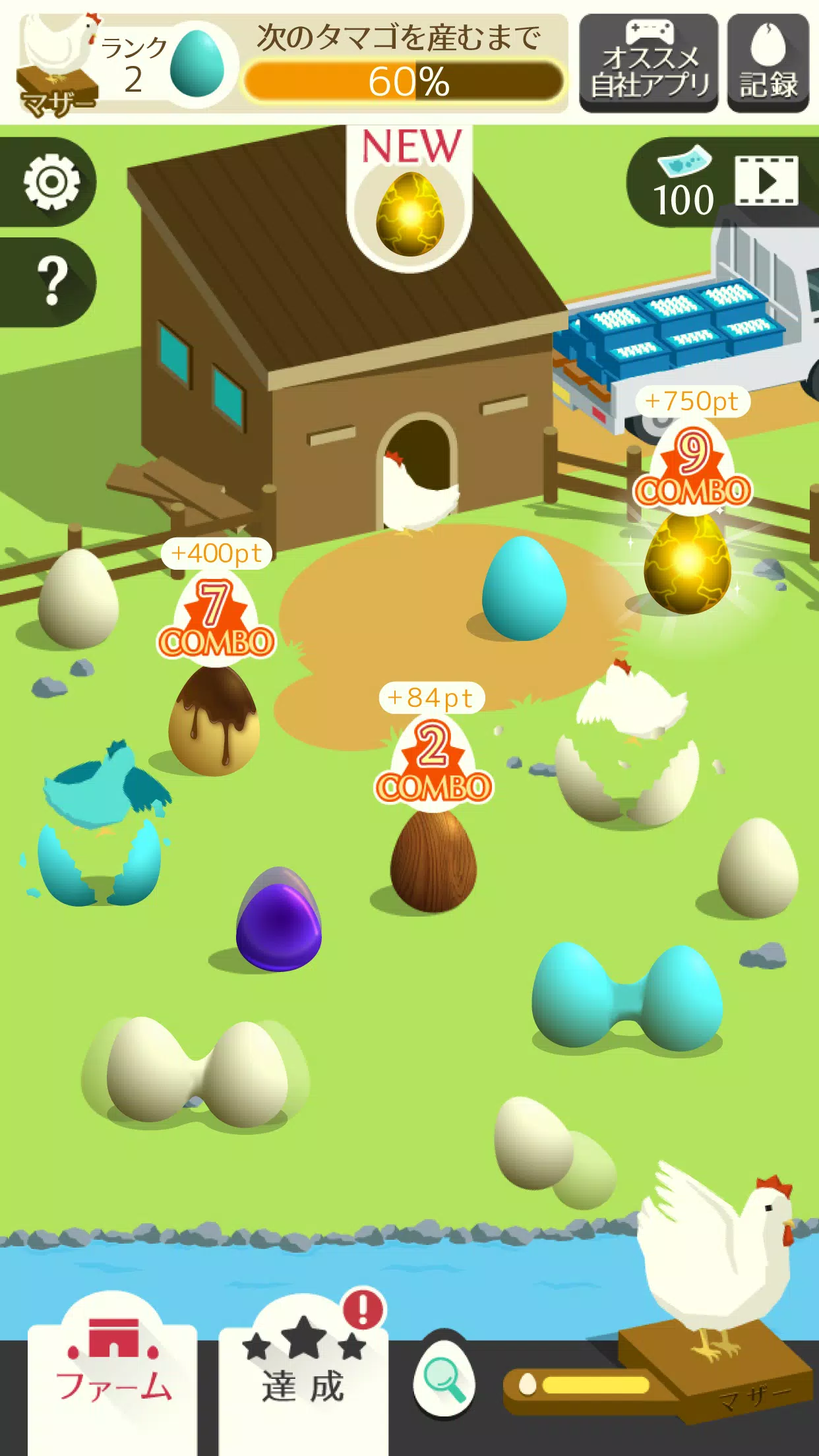Collect the shiny golden cracked egg

tap(687, 562)
